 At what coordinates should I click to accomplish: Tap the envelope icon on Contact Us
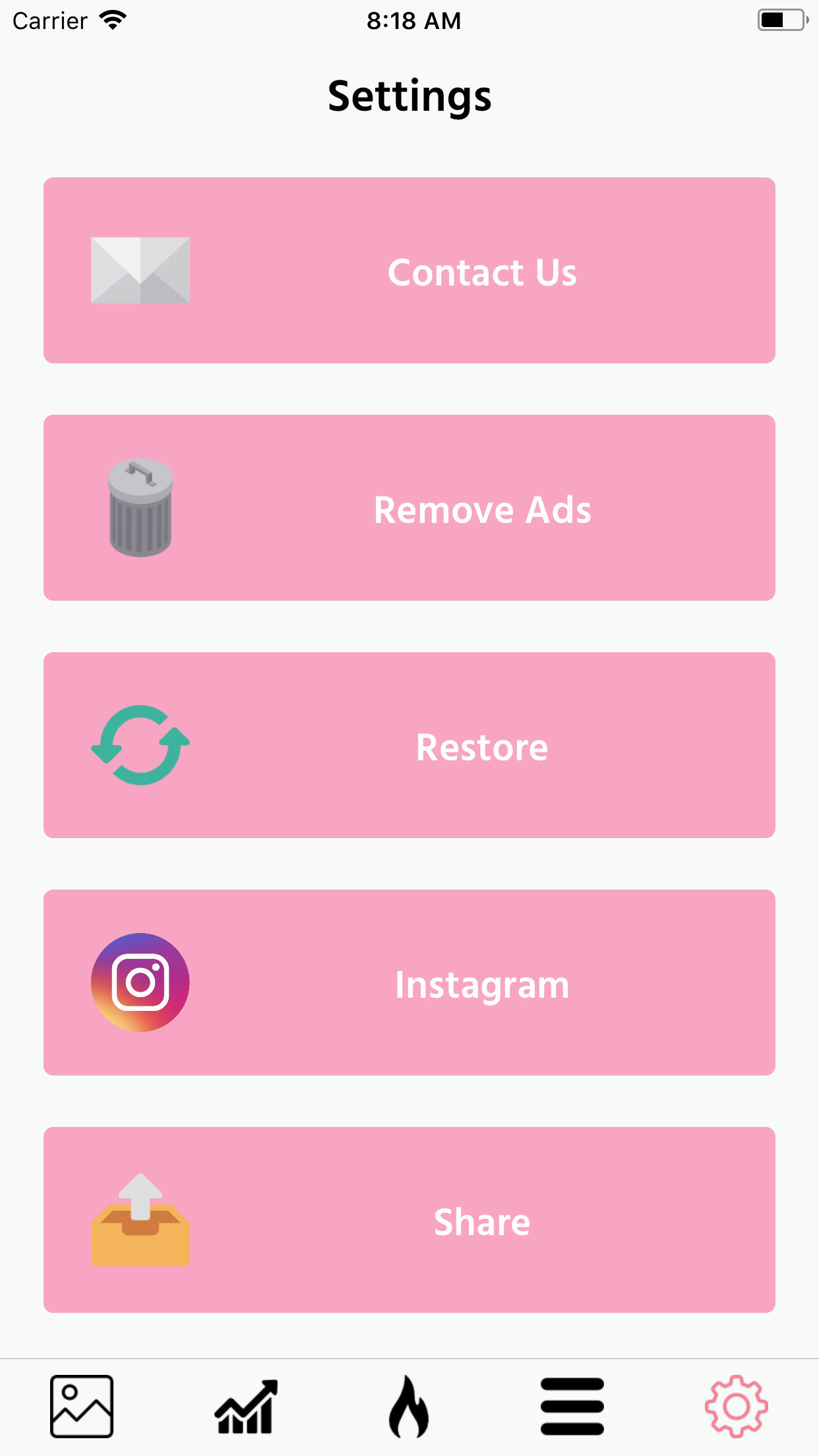point(139,270)
